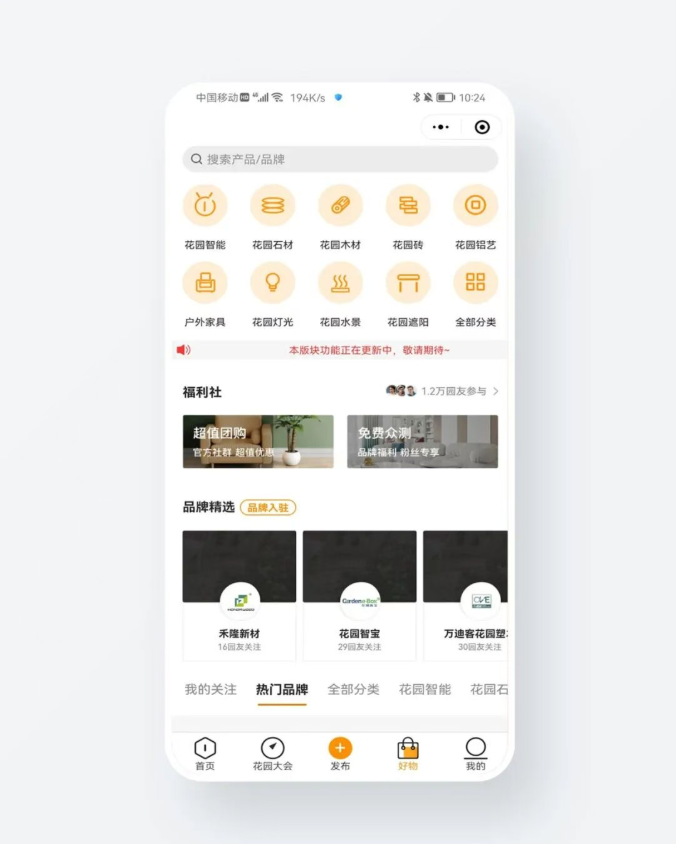Open the 我的 profile tab
The height and width of the screenshot is (844, 677).
coord(475,754)
